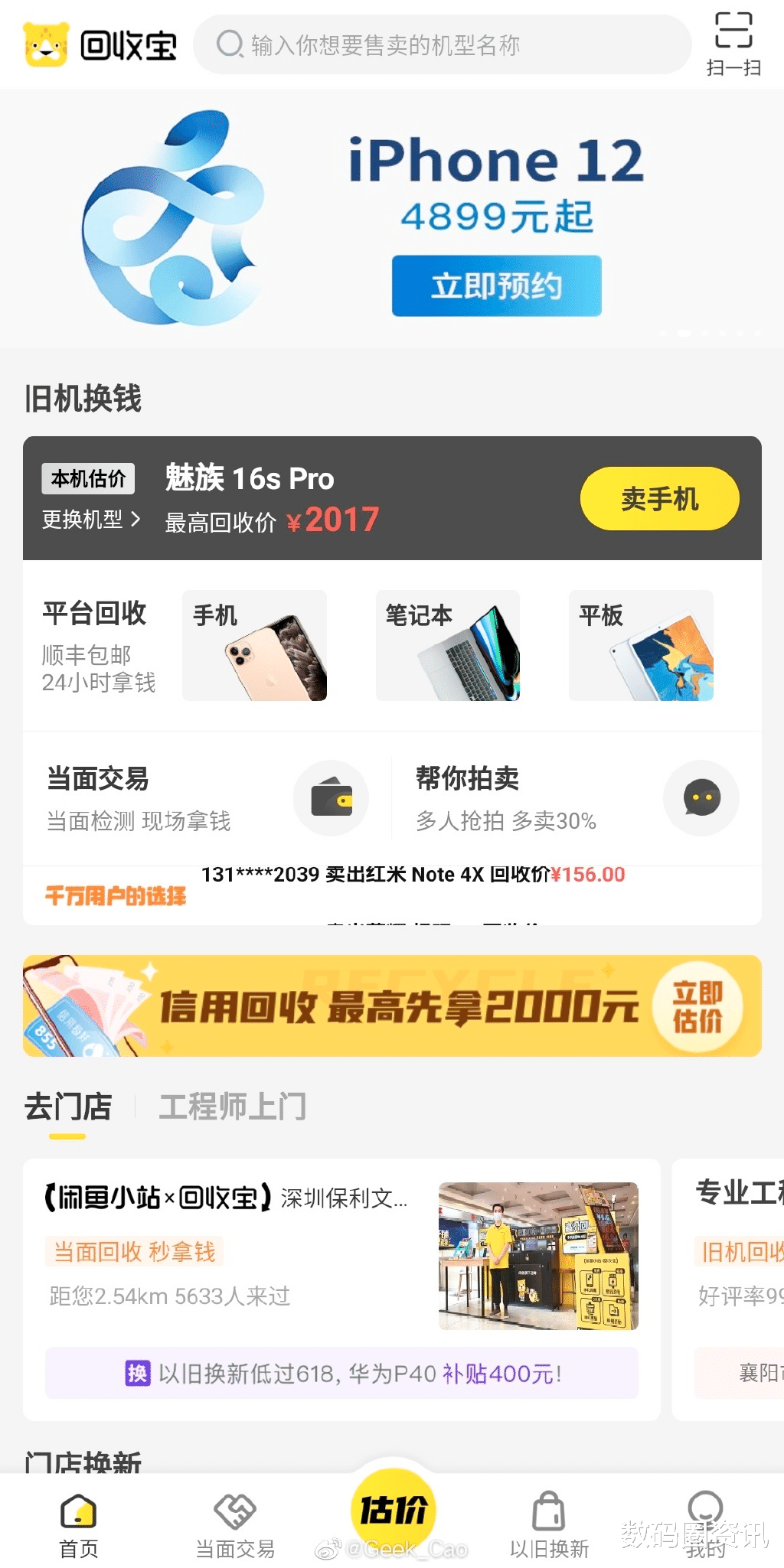Tap the chat bubble icon beside 帮你拍卖

(701, 798)
